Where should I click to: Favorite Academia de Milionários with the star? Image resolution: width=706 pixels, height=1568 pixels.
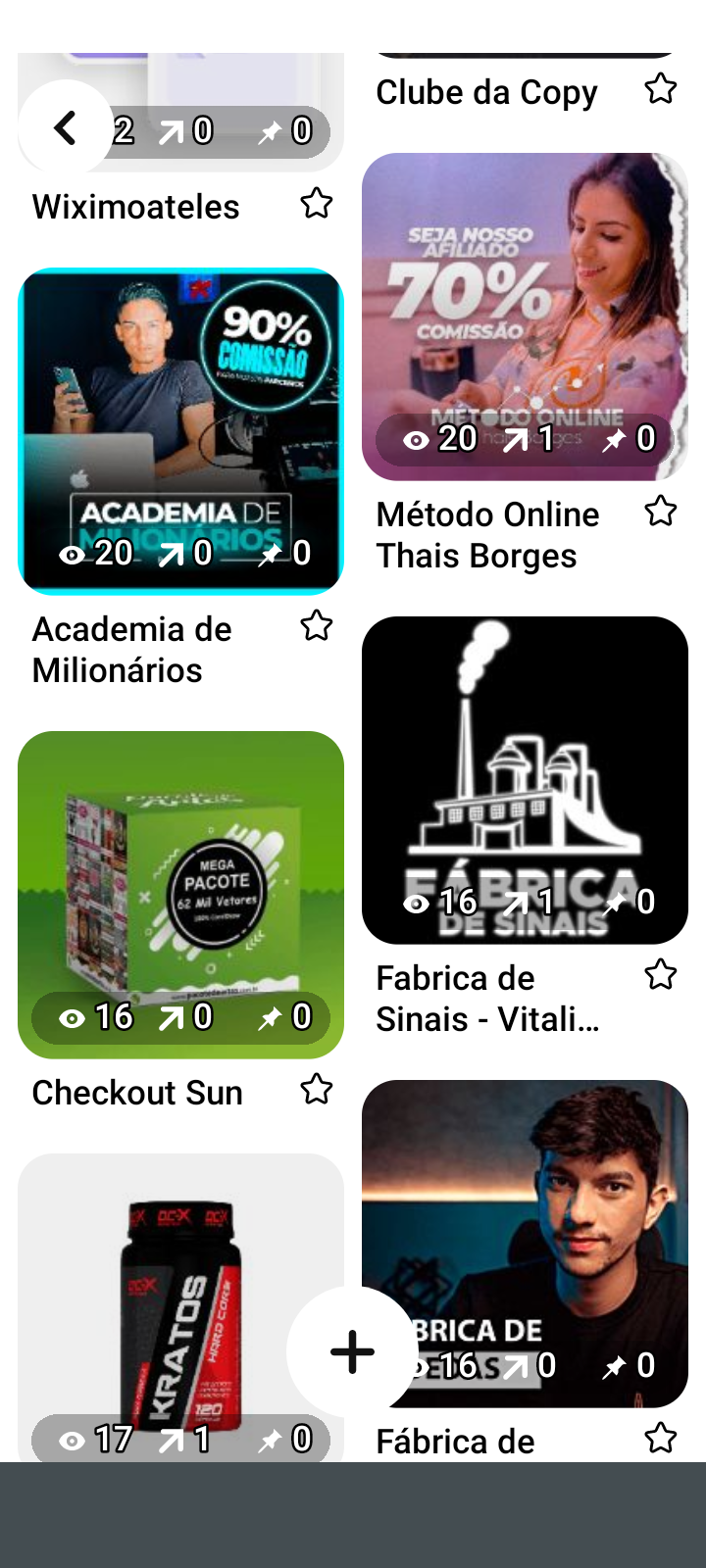tap(317, 625)
